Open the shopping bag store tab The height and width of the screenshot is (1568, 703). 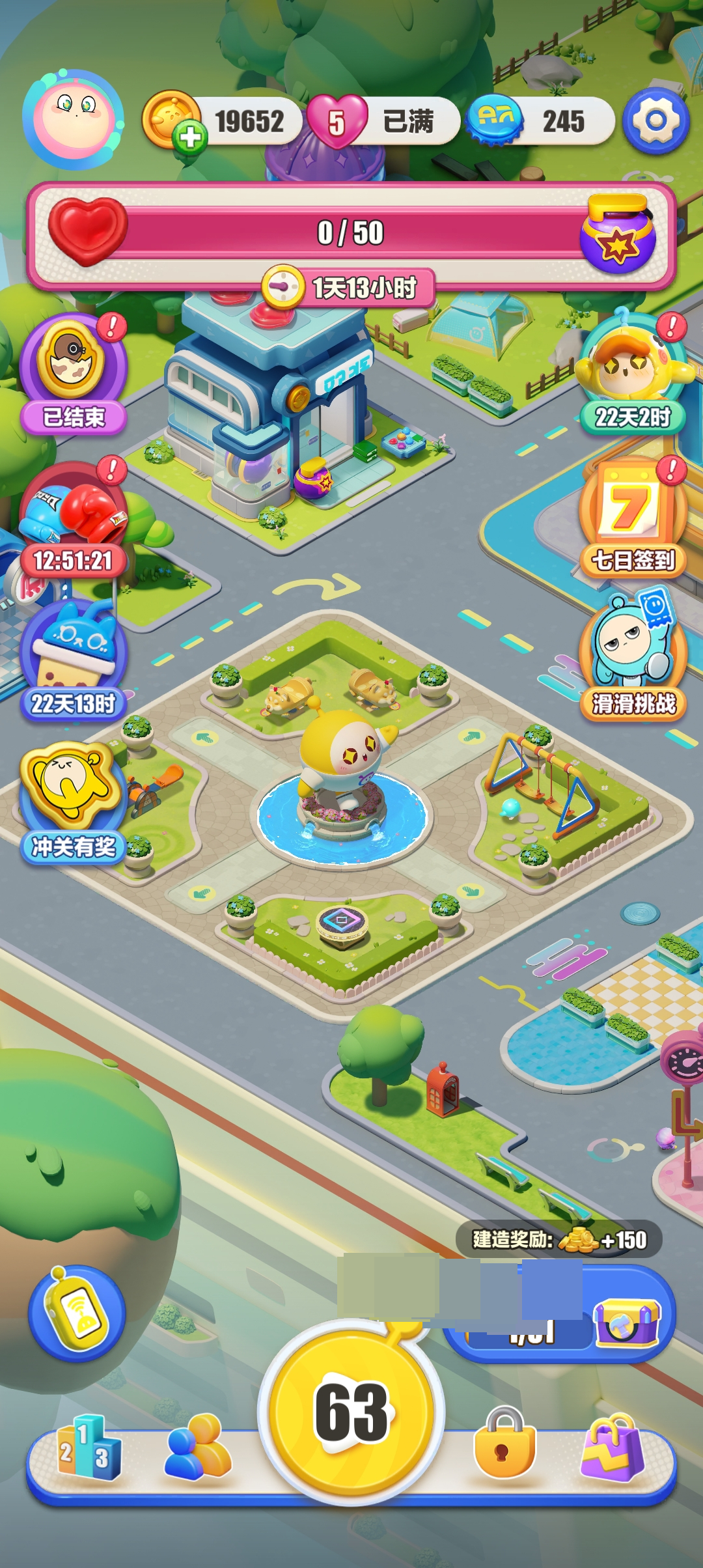coord(612,1449)
